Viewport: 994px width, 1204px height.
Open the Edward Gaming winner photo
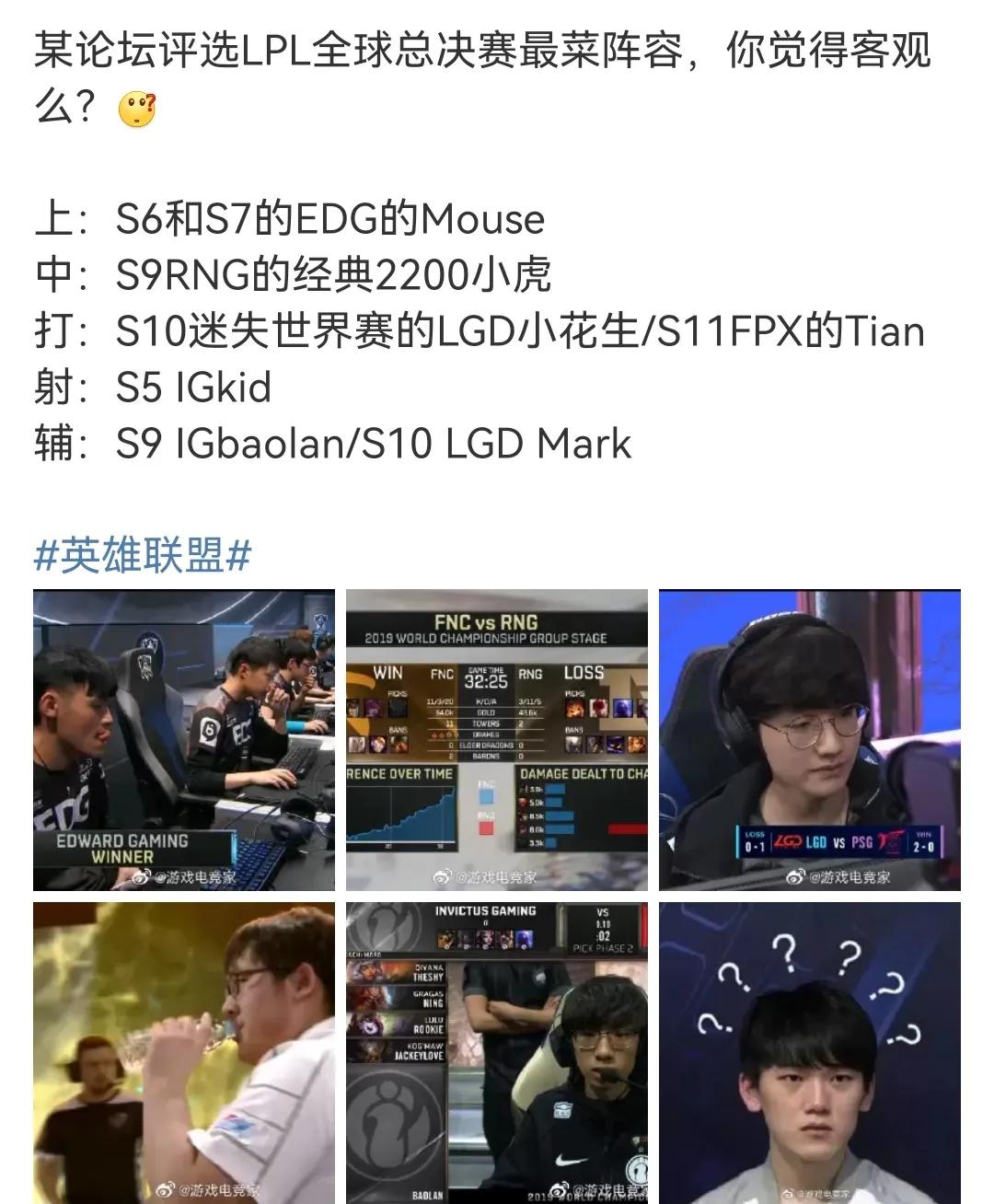coord(184,740)
